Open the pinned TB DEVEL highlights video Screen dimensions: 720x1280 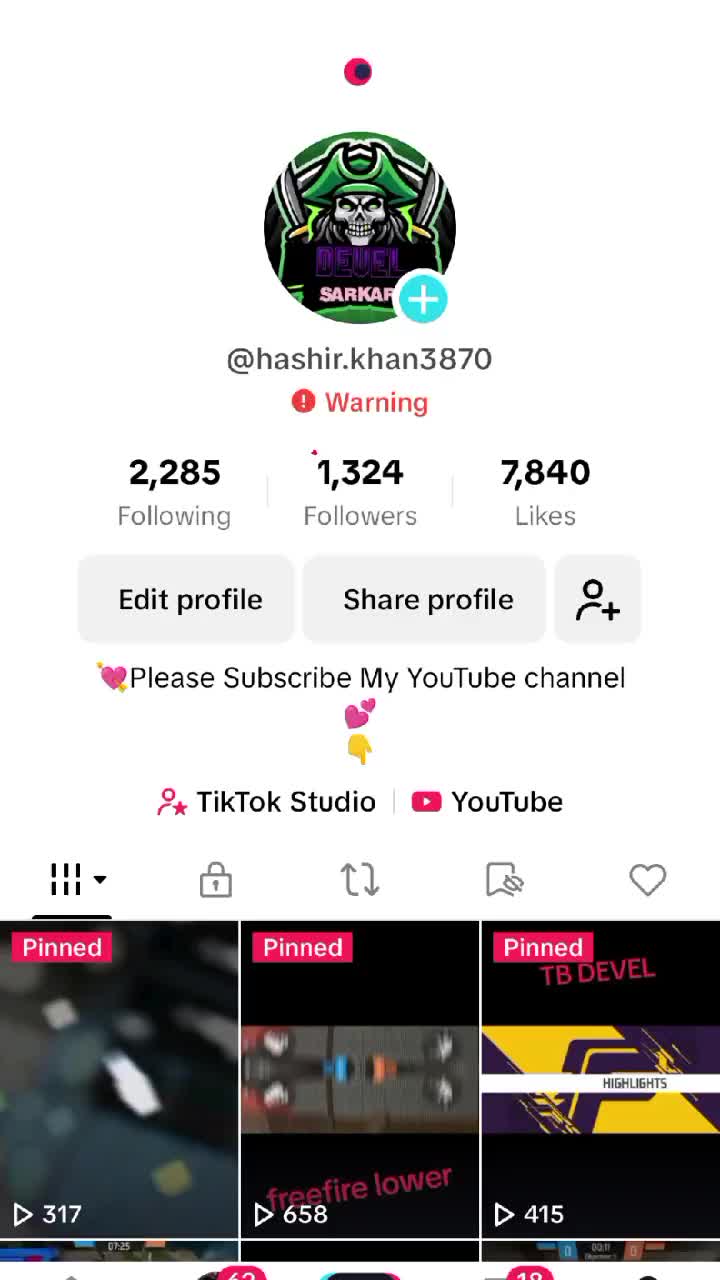(600, 1080)
